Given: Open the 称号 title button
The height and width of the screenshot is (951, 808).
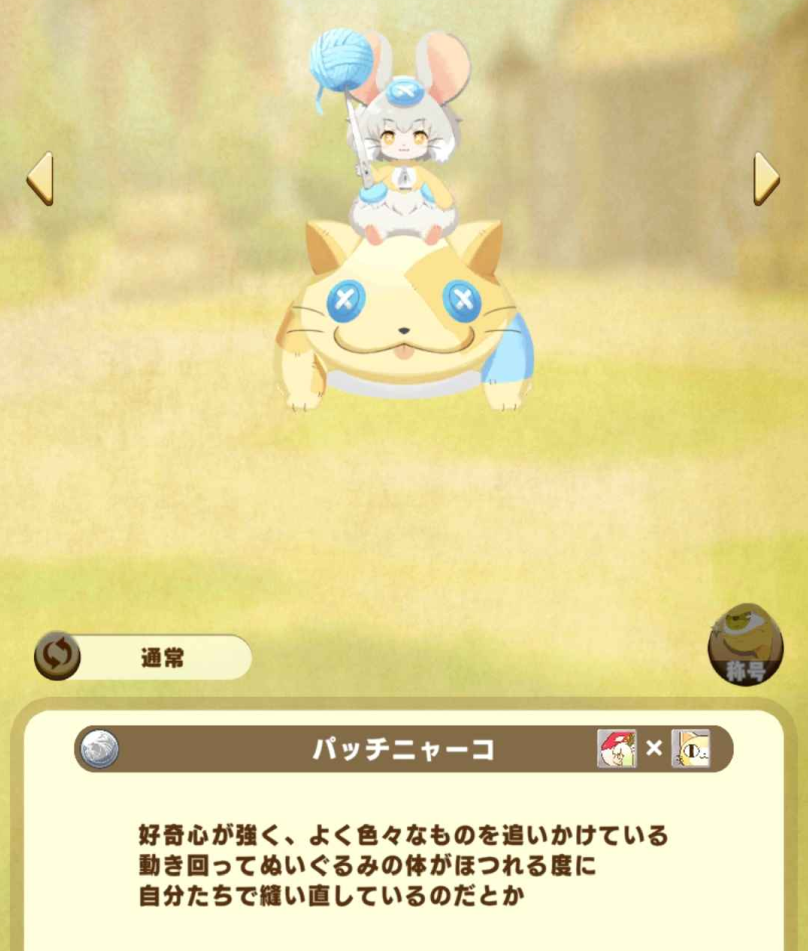Looking at the screenshot, I should coord(745,646).
